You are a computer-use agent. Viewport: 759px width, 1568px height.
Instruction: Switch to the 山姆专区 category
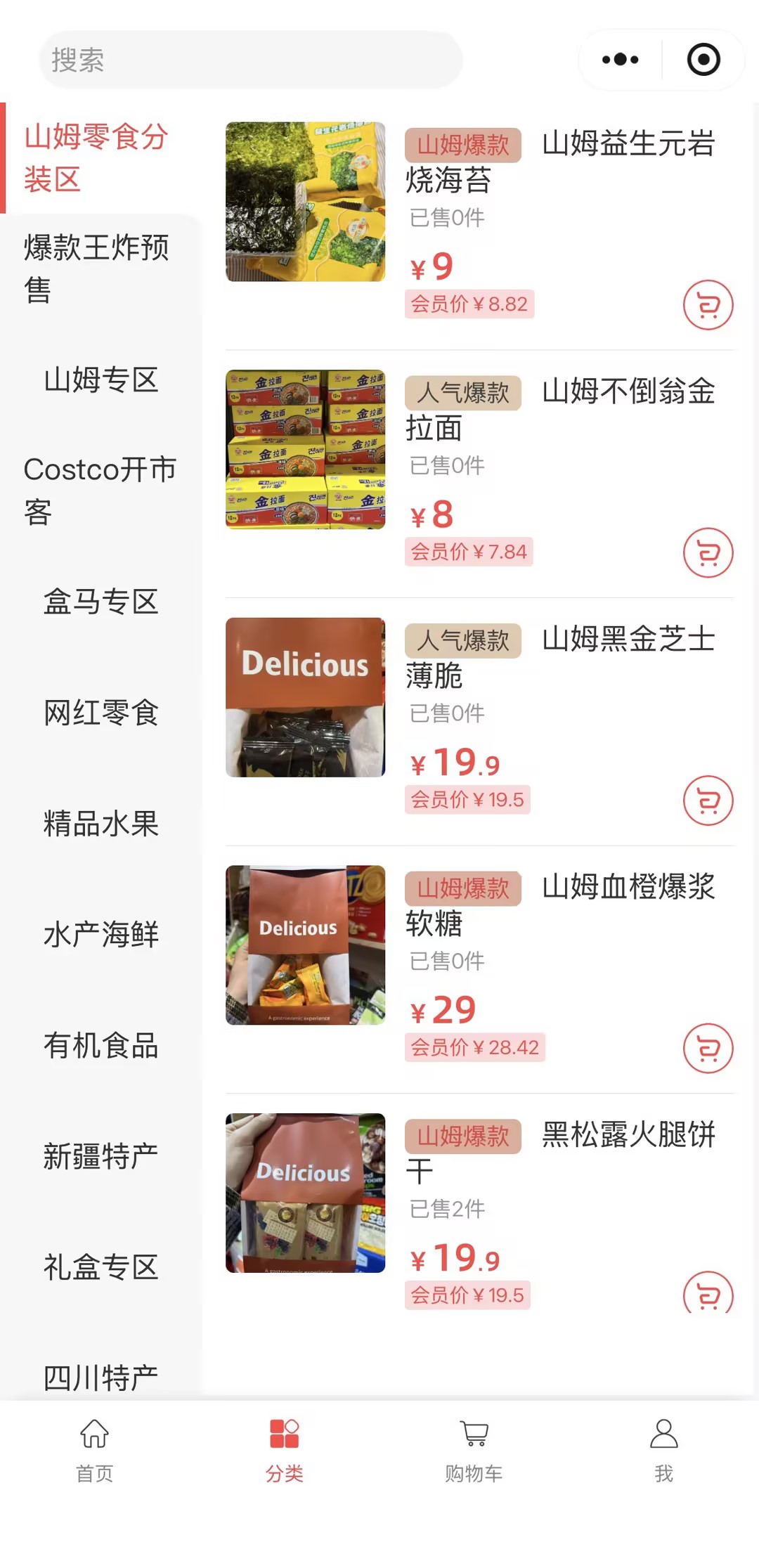[x=100, y=380]
